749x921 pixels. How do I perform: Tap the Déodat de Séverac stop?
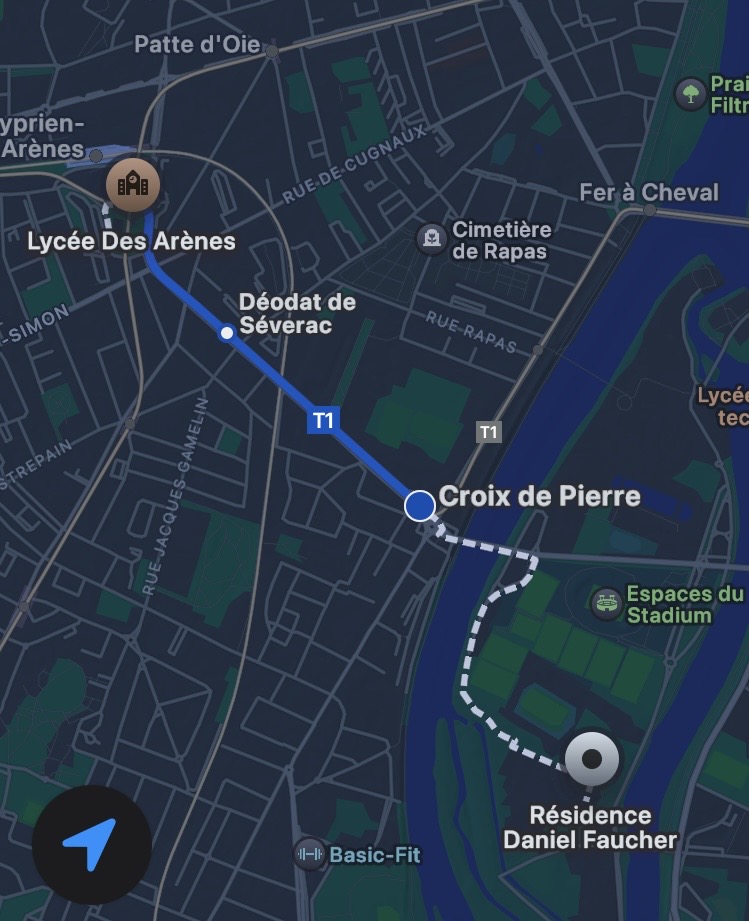228,332
